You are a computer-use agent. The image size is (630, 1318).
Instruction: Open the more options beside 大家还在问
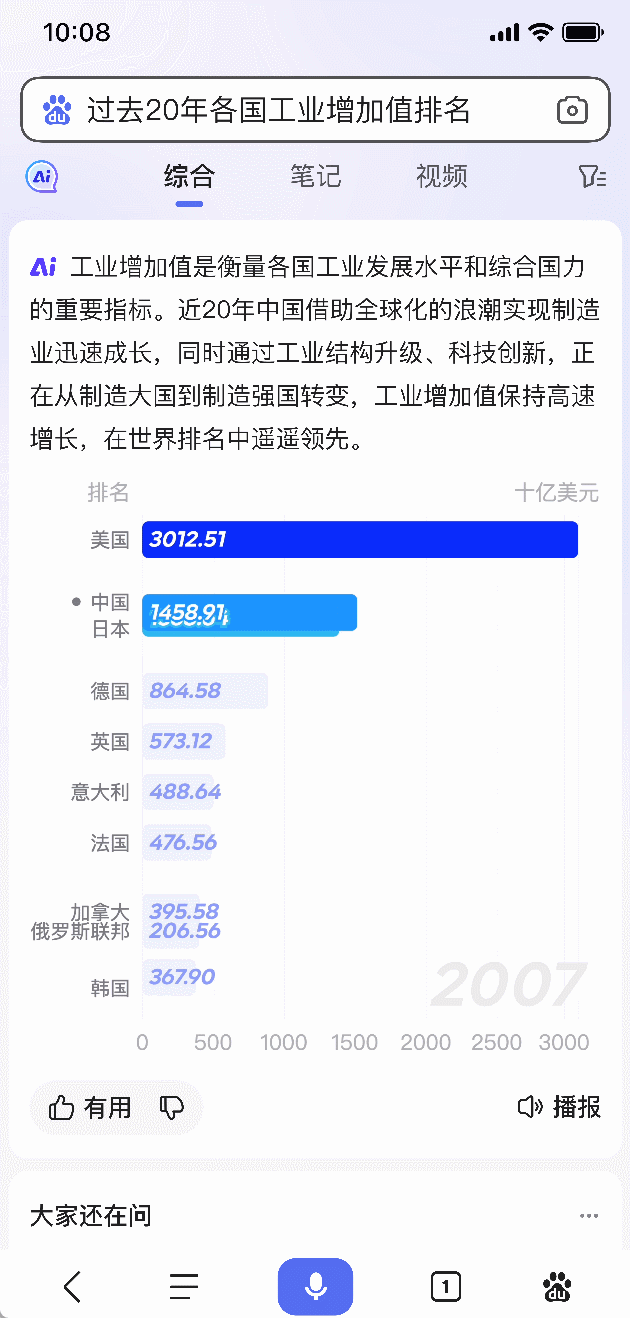[589, 1216]
